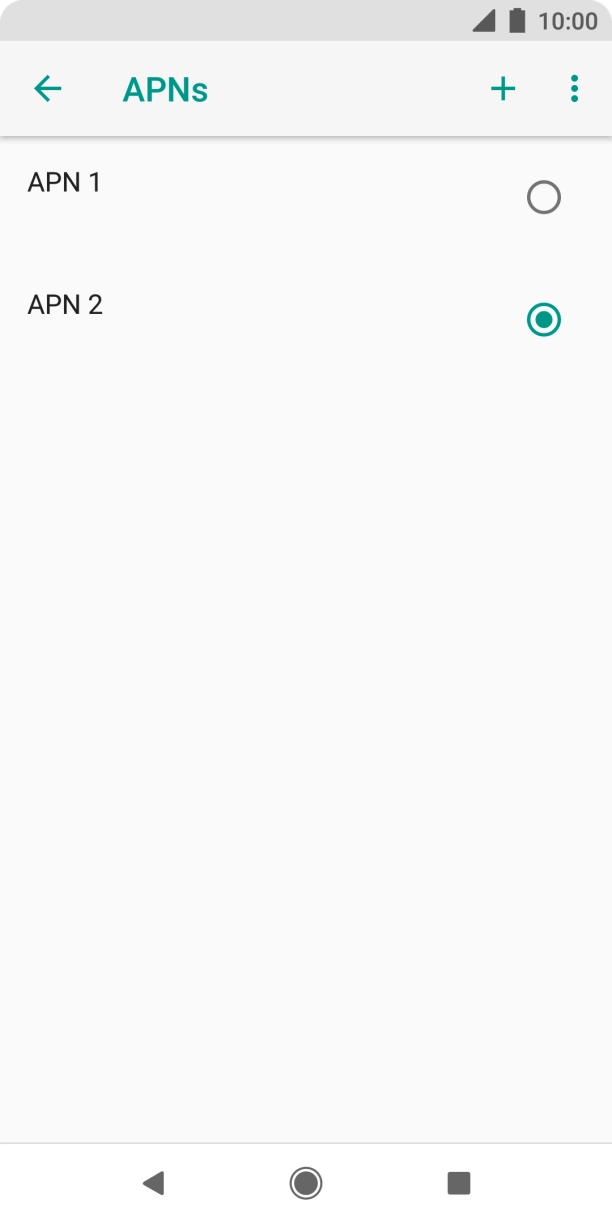Go back from the APNs screen
612x1224 pixels.
coord(48,89)
